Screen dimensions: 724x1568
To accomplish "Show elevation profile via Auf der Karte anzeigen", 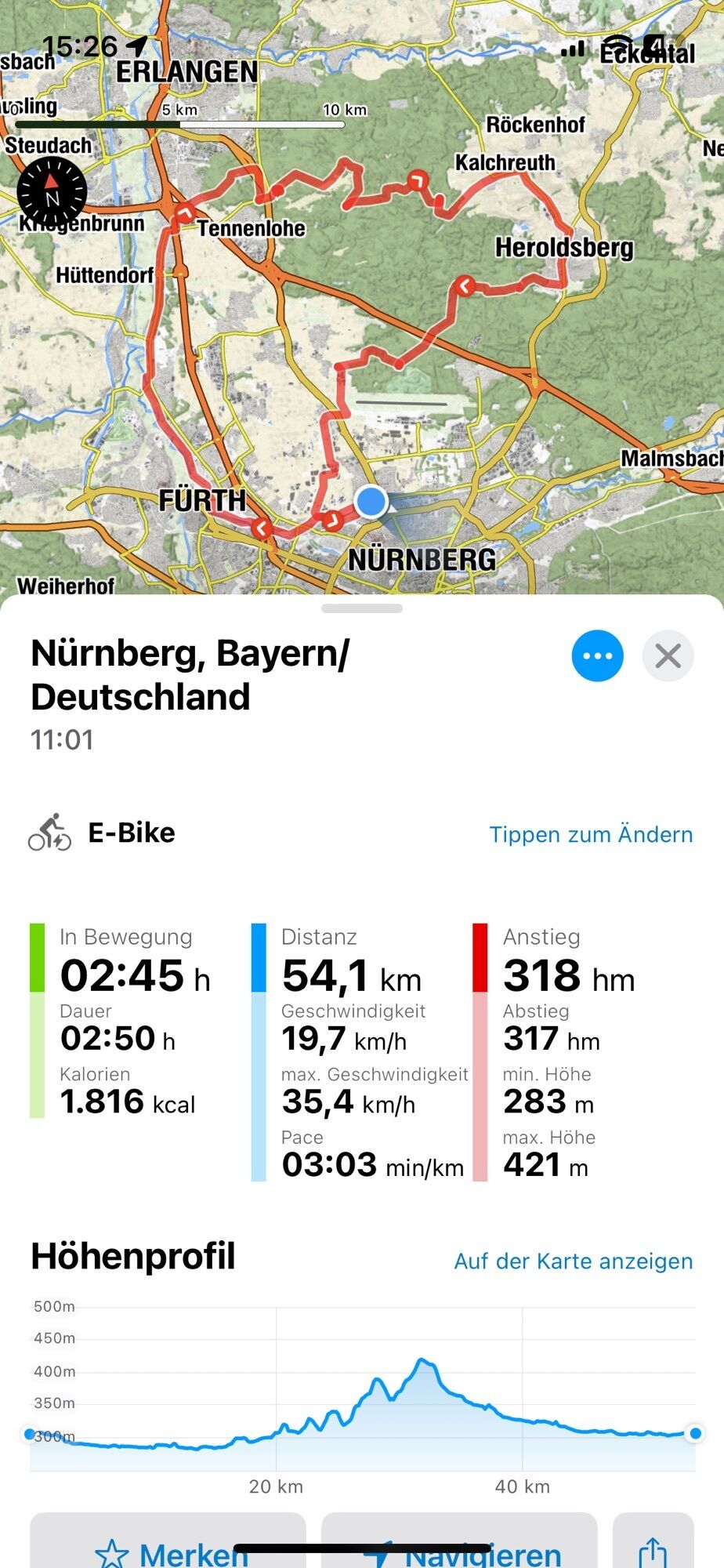I will (x=573, y=1261).
